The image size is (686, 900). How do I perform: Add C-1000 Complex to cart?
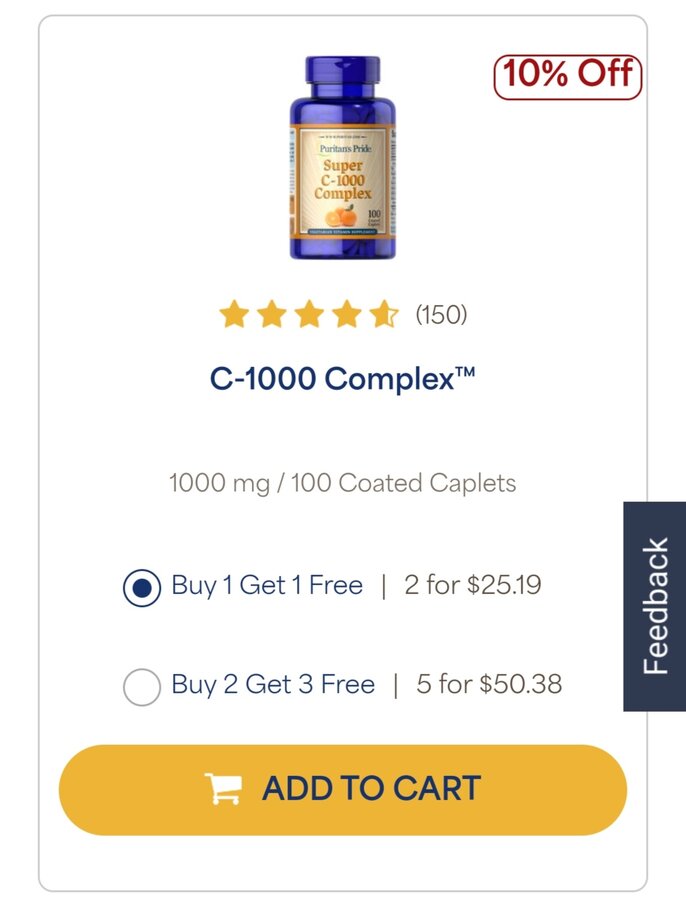(x=342, y=789)
